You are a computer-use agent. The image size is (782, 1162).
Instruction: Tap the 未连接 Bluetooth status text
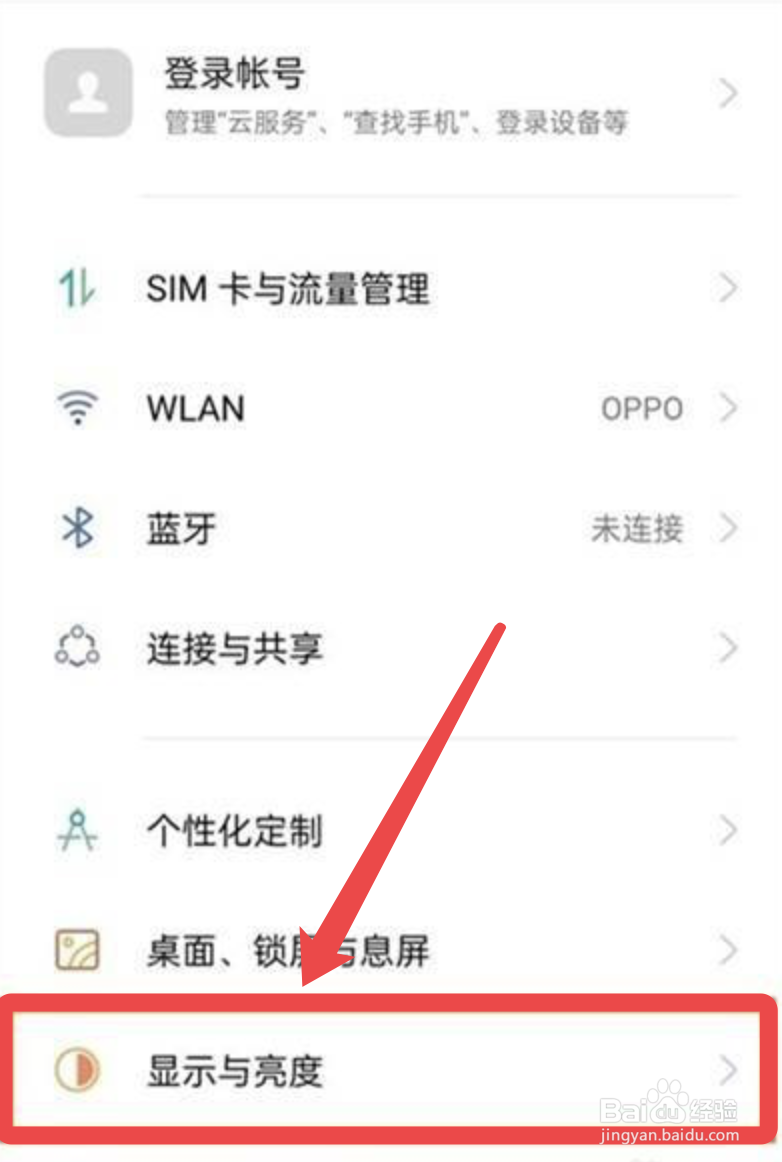[636, 529]
